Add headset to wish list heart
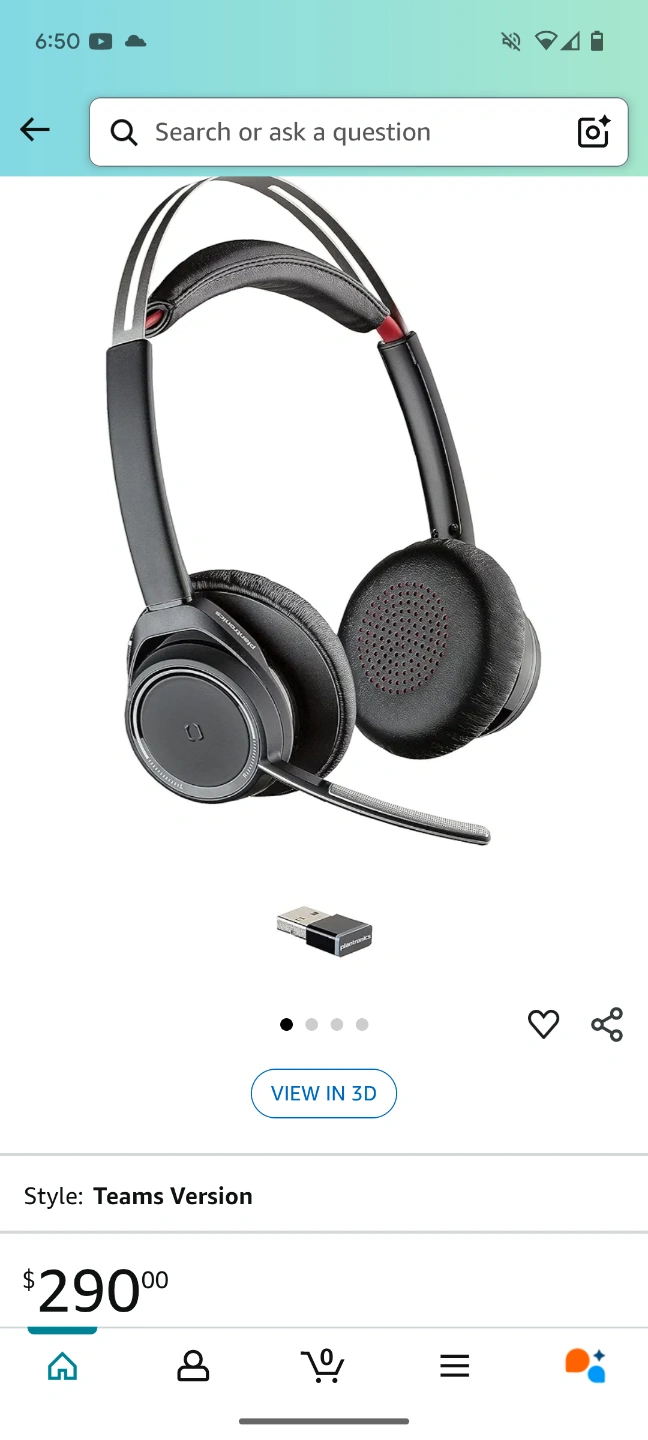The image size is (648, 1440). [543, 1024]
